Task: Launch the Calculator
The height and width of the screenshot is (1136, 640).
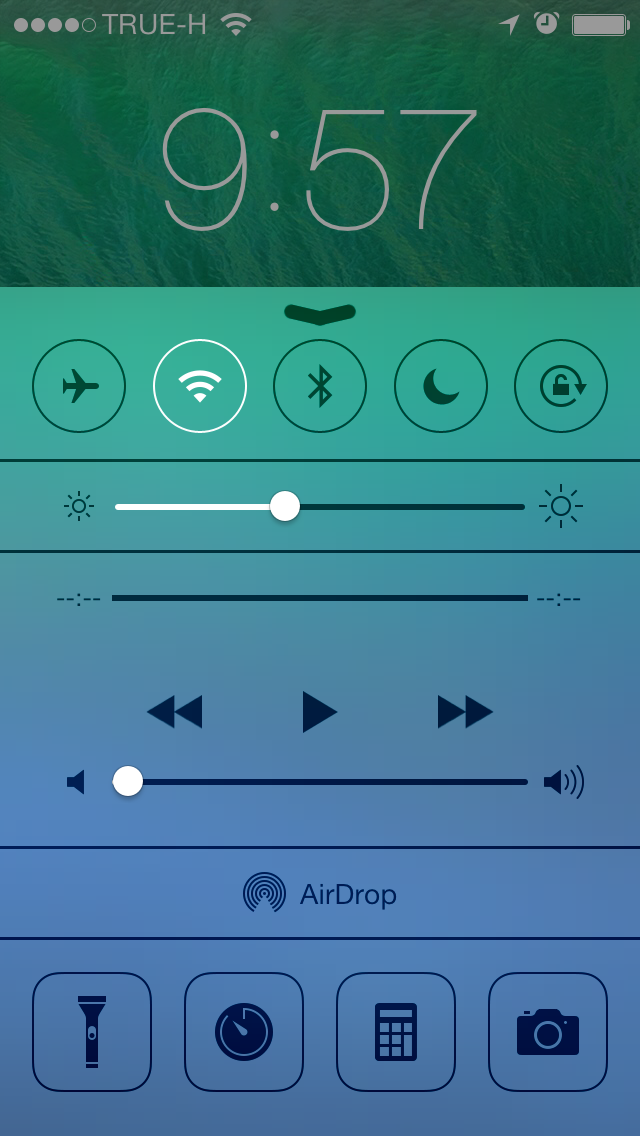Action: (x=396, y=1032)
